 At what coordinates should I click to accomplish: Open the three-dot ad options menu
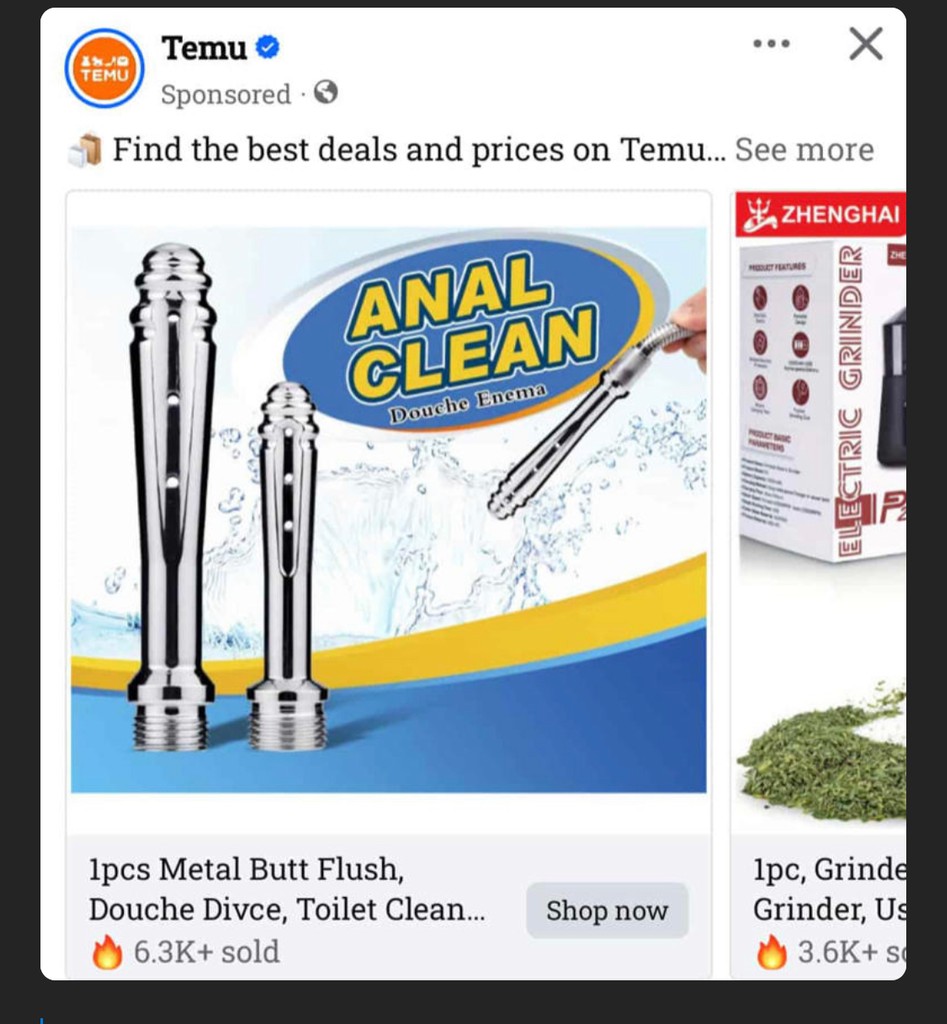[769, 42]
